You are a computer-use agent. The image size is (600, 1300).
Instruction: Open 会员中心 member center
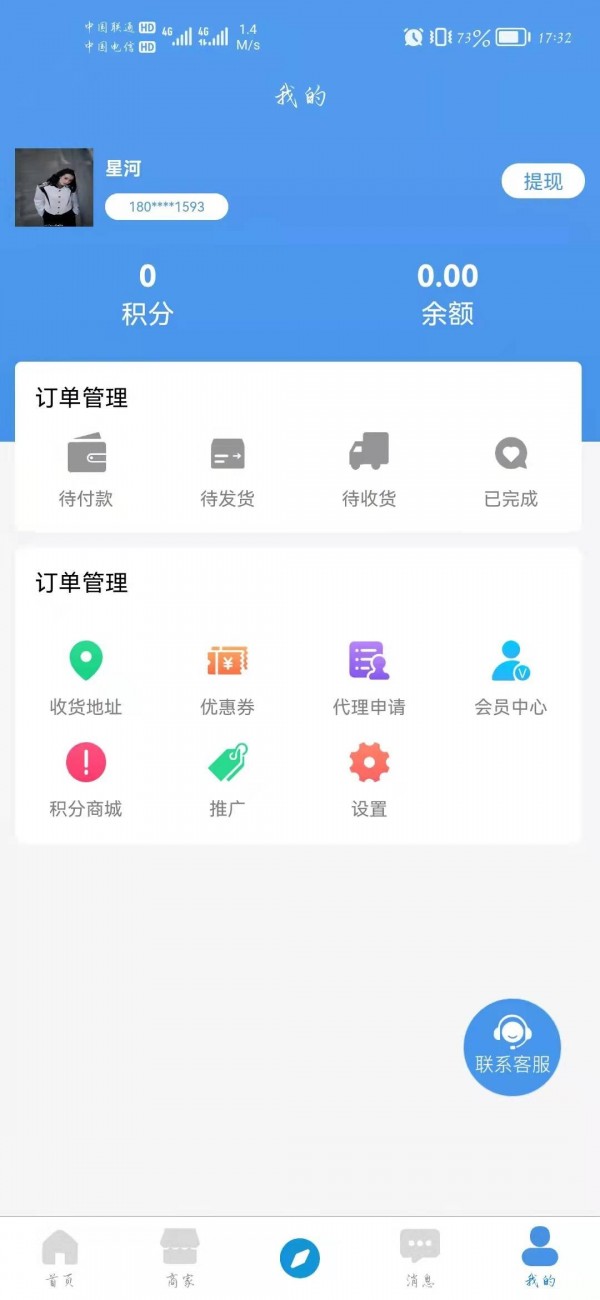(511, 678)
